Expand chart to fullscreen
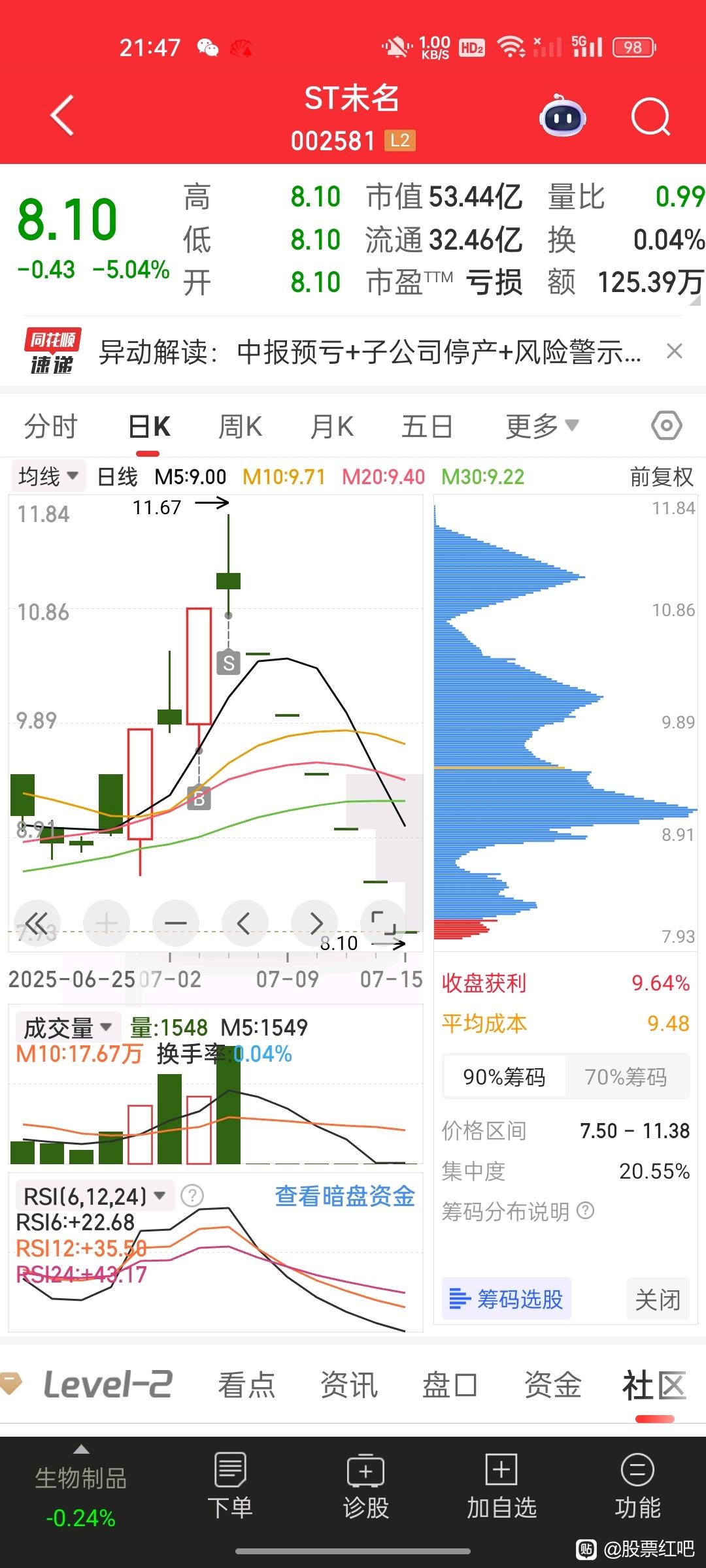 pyautogui.click(x=384, y=923)
